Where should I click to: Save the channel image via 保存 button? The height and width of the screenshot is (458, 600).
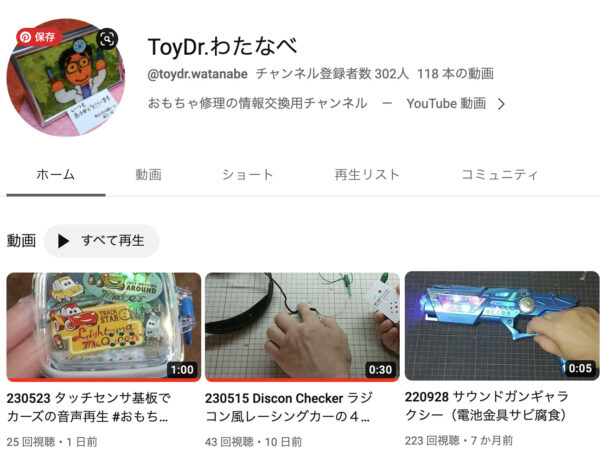click(x=36, y=37)
